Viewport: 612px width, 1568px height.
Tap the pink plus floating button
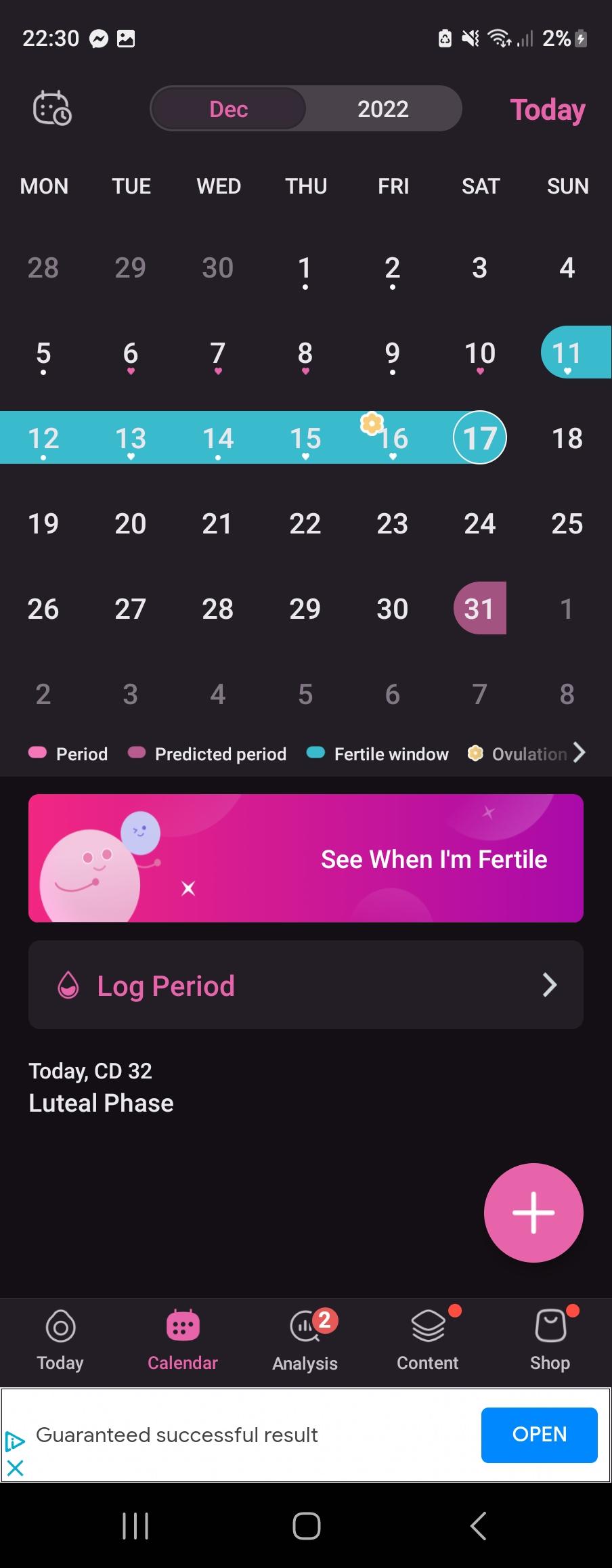tap(533, 1213)
